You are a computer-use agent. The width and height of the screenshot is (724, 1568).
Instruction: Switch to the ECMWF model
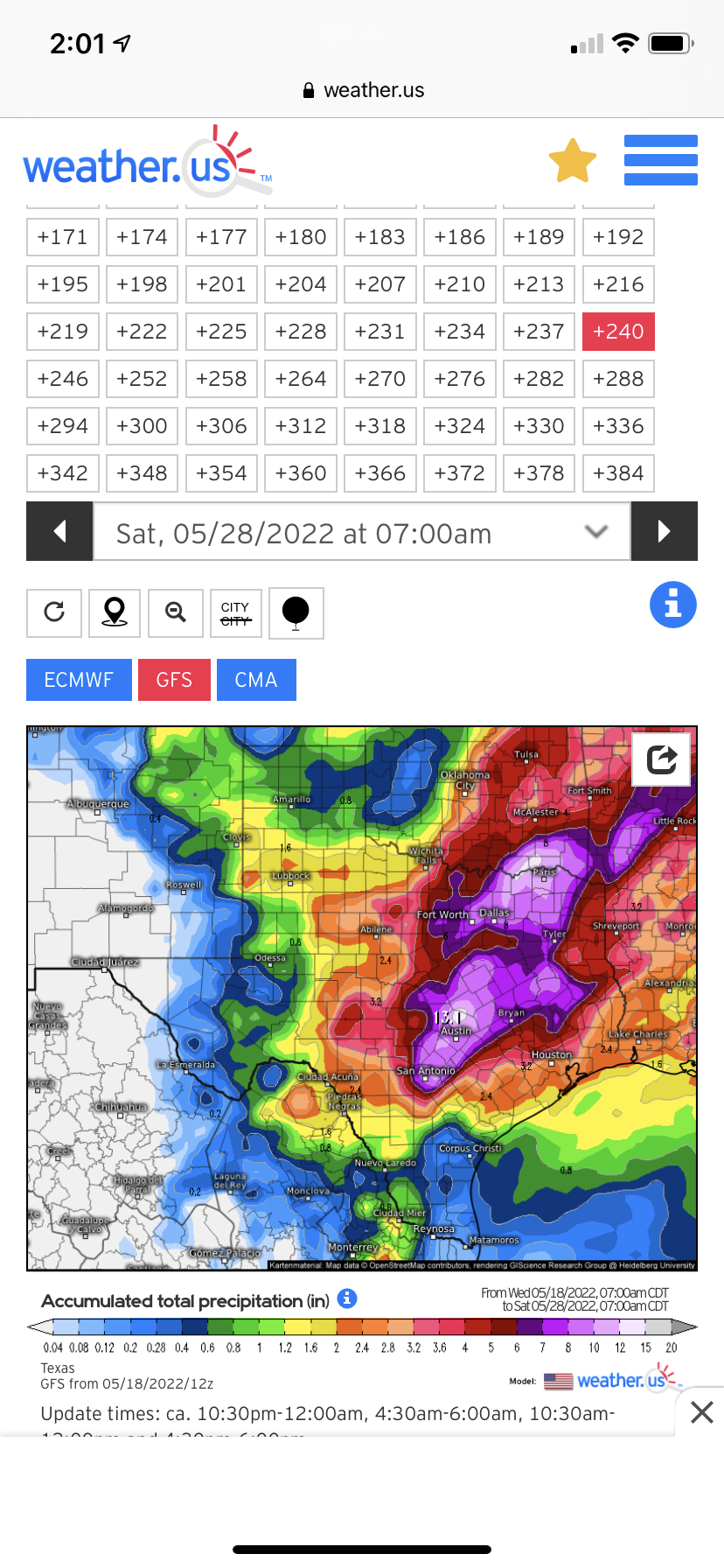click(x=79, y=680)
